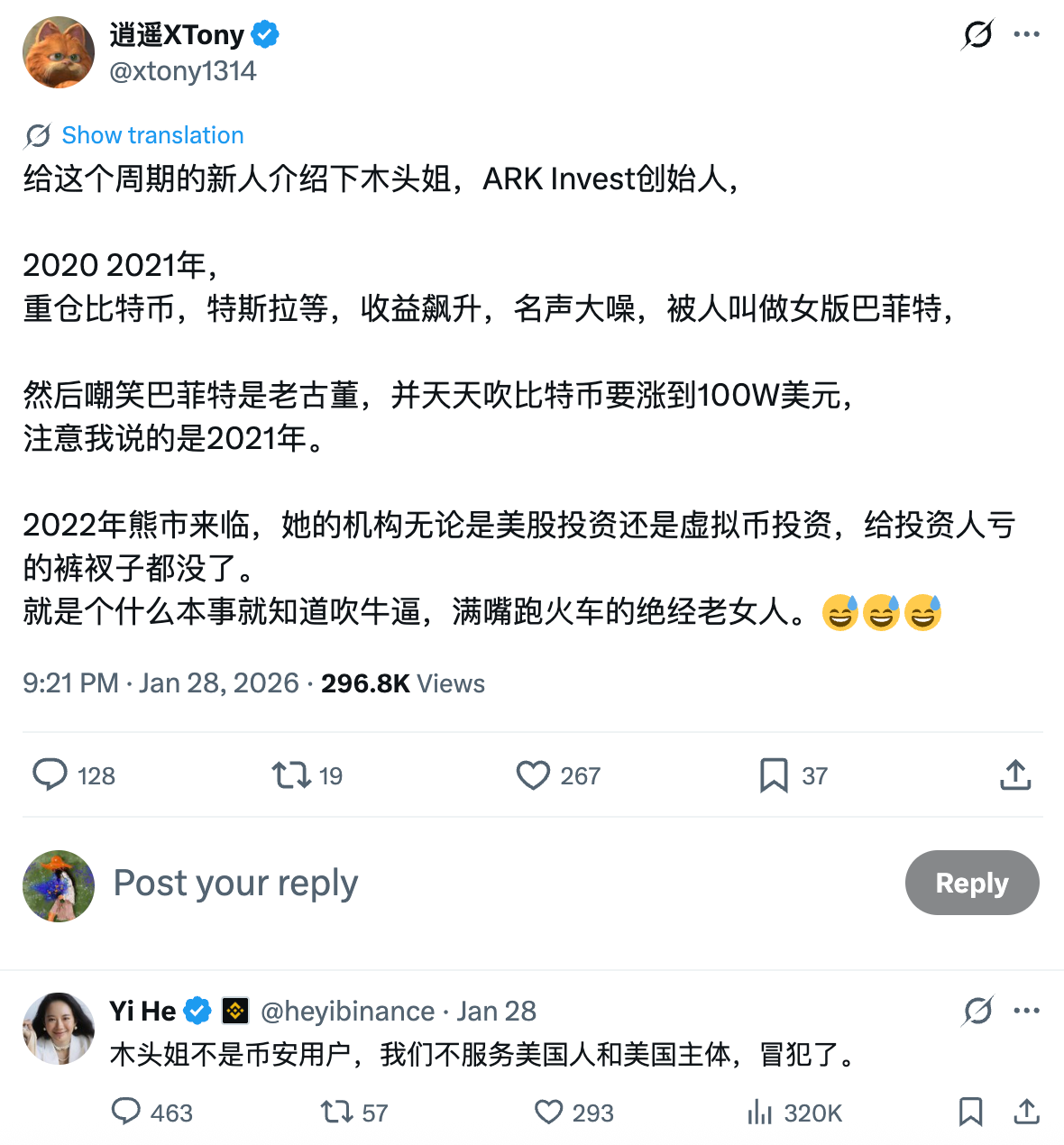The image size is (1064, 1145).
Task: Bookmark the main post
Action: pos(774,775)
